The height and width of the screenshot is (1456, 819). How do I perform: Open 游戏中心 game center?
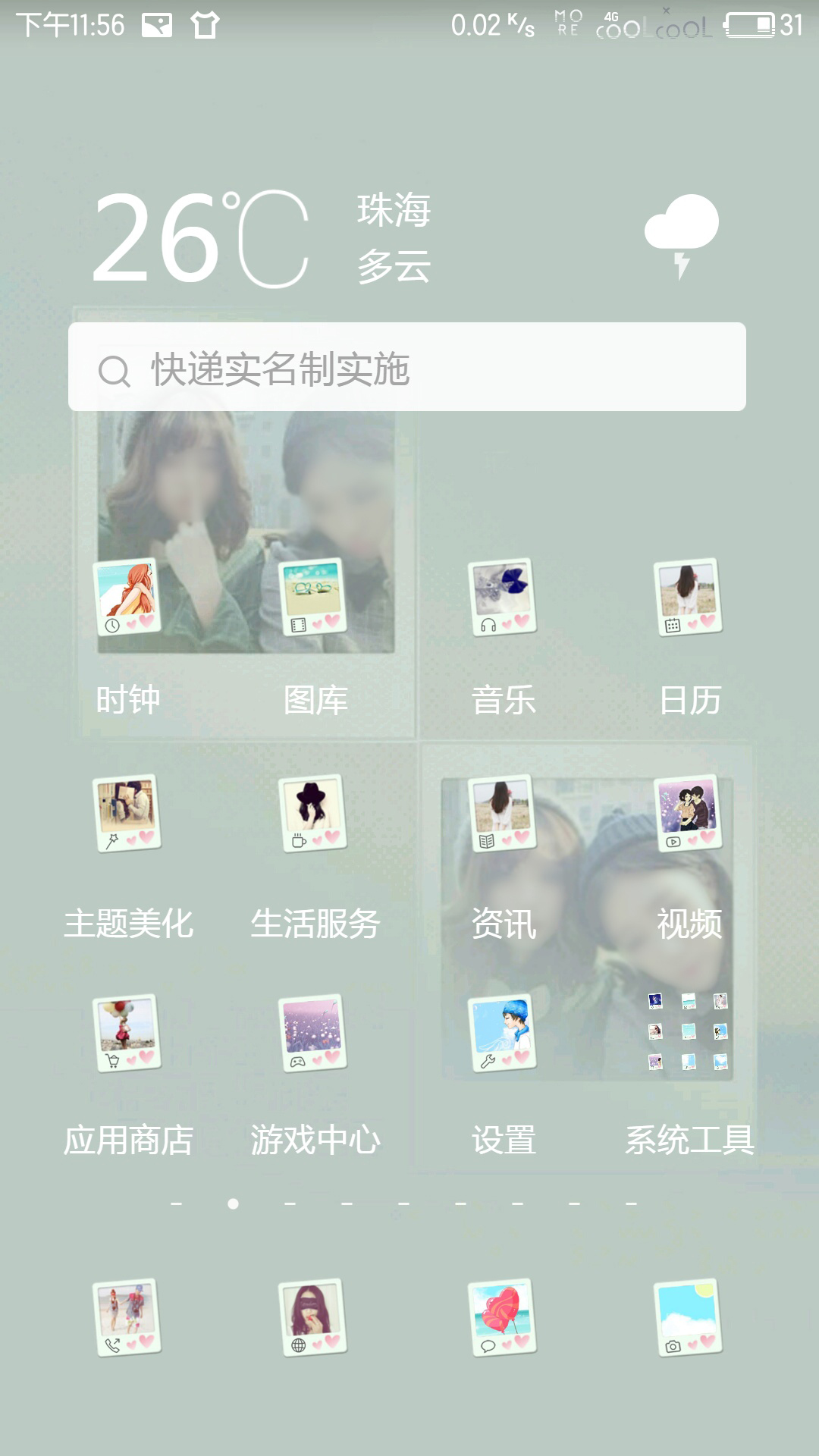coord(314,1033)
